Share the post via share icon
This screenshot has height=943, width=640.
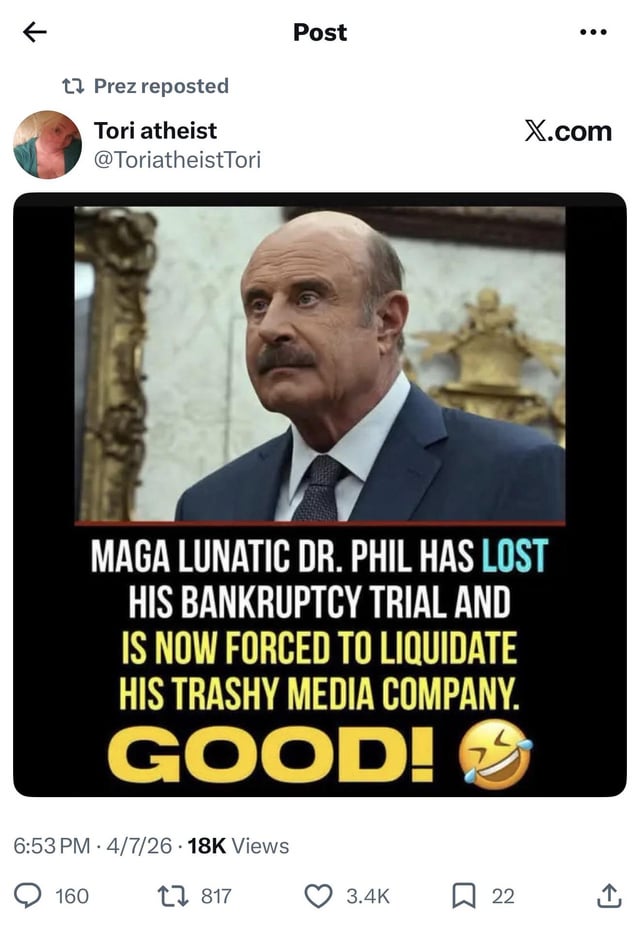click(x=608, y=896)
